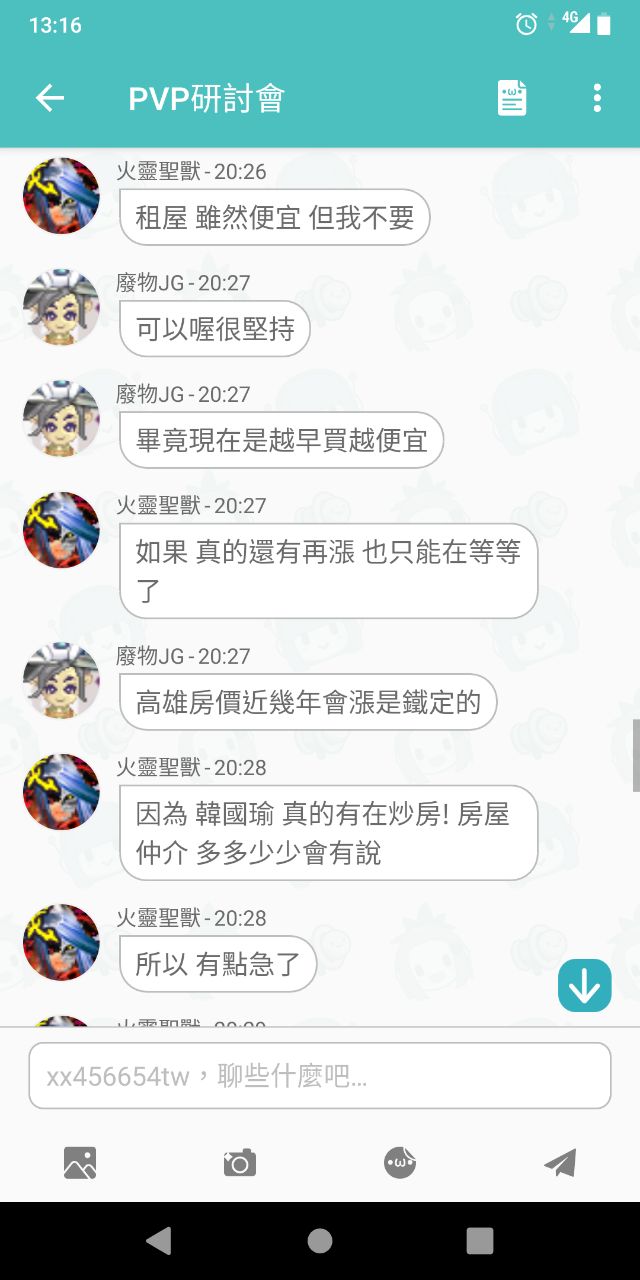Open the camera to take a photo

[240, 1163]
